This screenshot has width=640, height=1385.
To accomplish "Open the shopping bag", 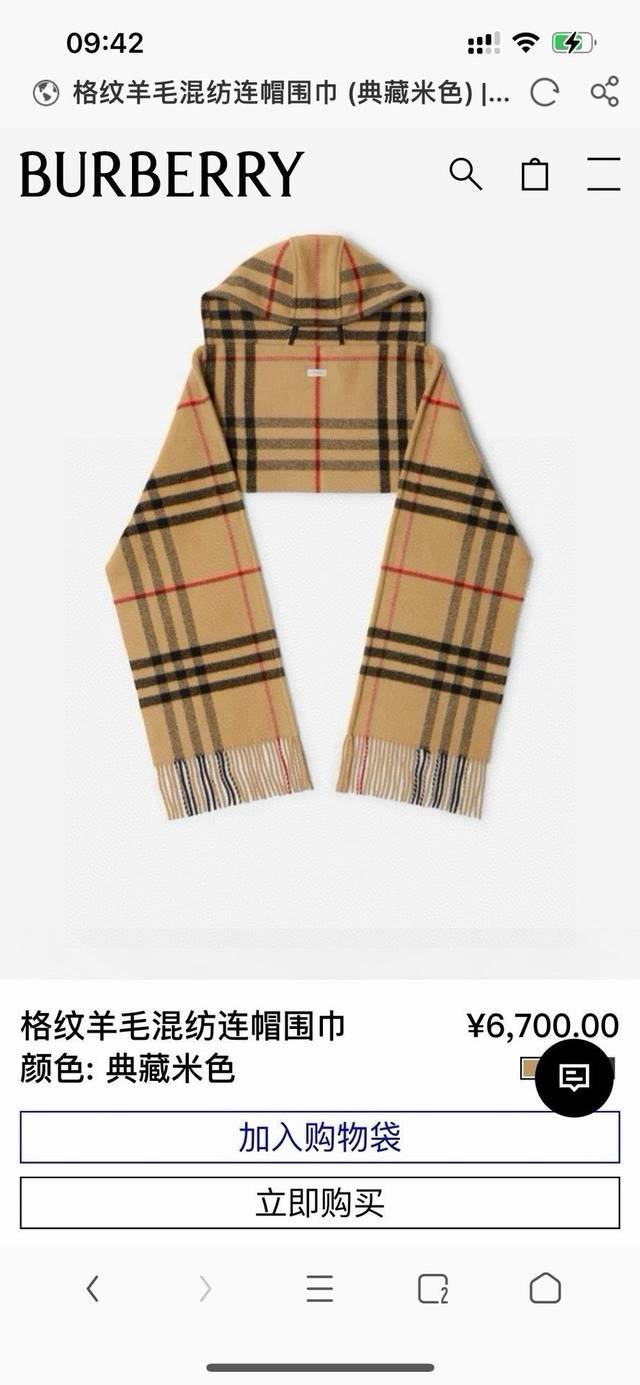I will [x=535, y=174].
